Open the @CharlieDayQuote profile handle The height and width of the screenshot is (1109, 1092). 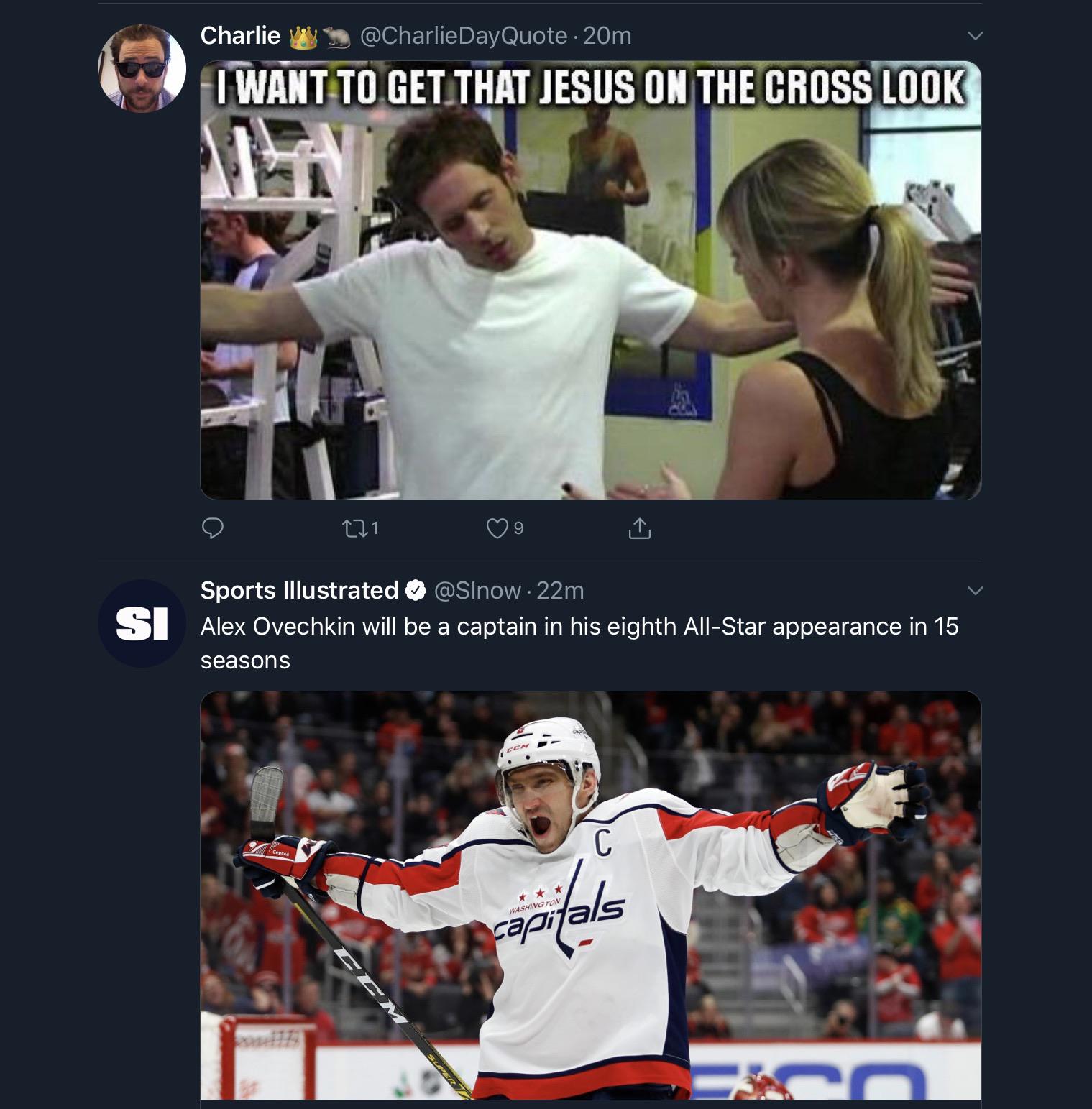463,36
